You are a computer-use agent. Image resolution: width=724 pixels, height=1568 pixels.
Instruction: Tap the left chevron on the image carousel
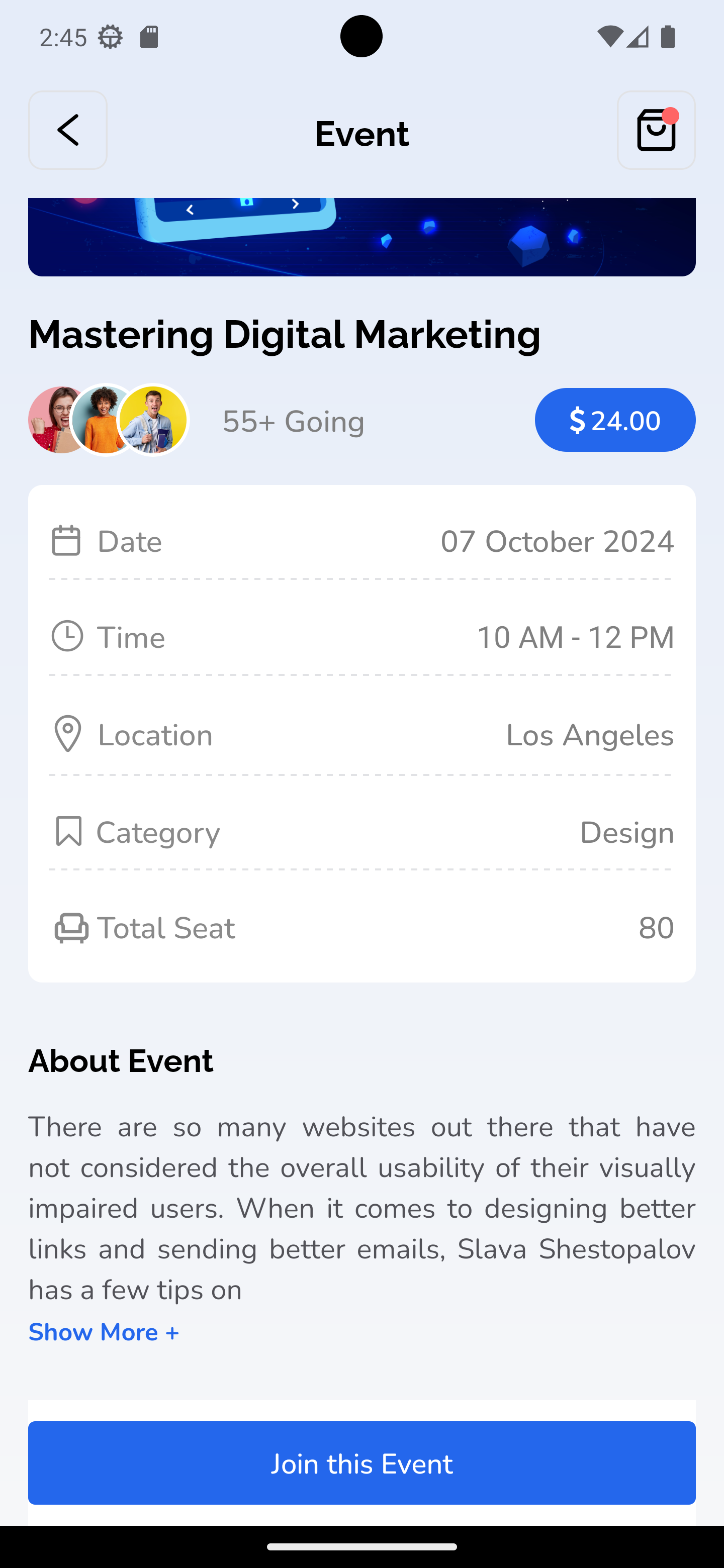pos(190,210)
